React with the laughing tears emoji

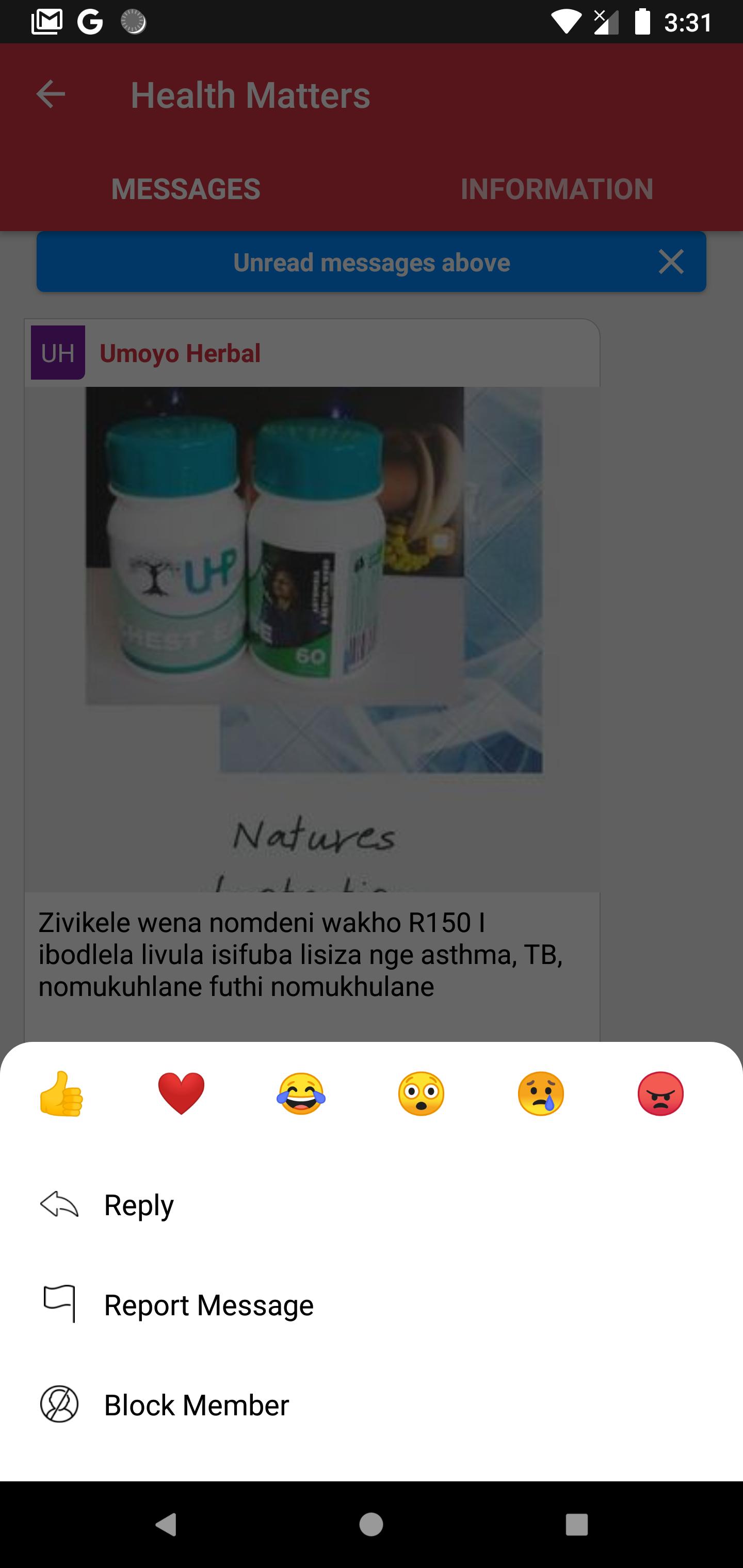click(301, 1094)
